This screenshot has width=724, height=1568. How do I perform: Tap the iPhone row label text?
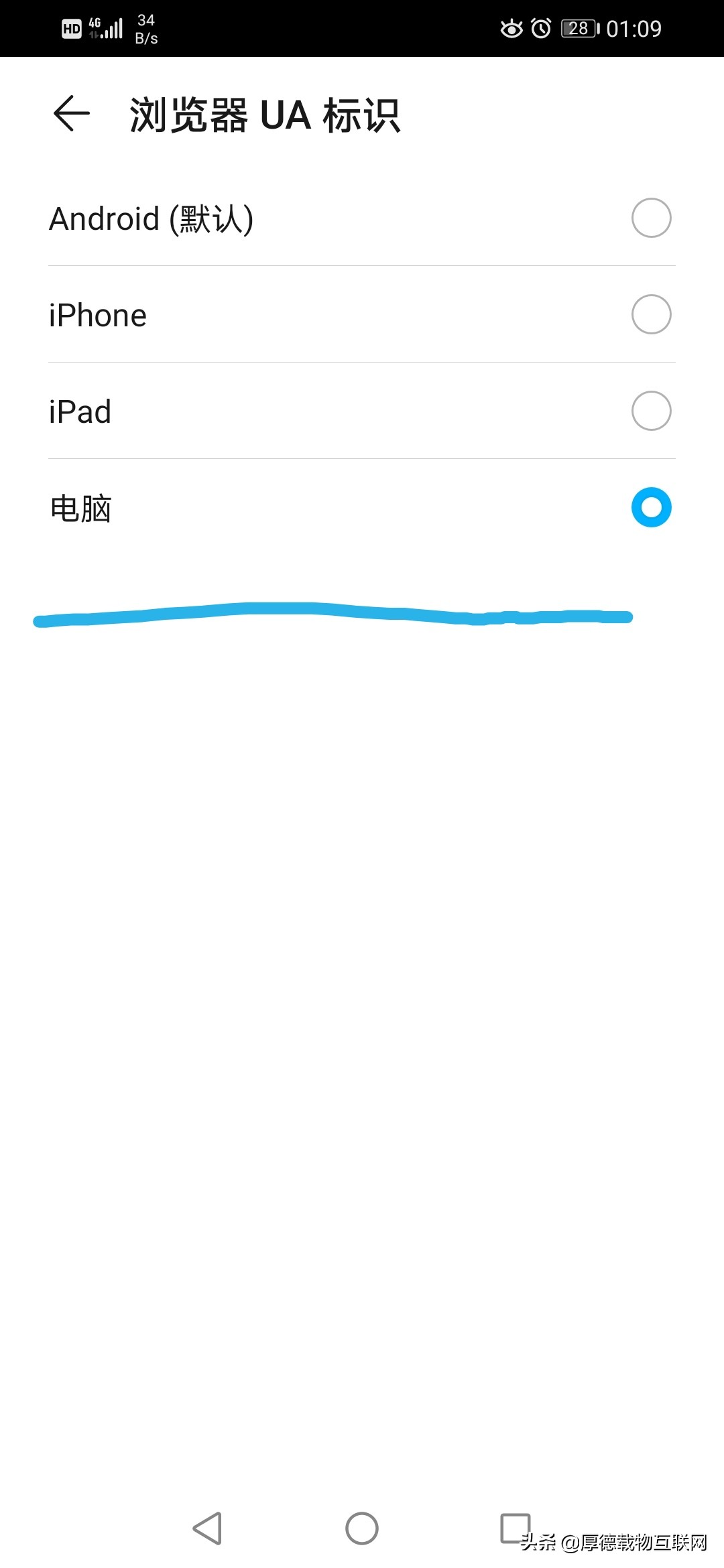coord(98,314)
